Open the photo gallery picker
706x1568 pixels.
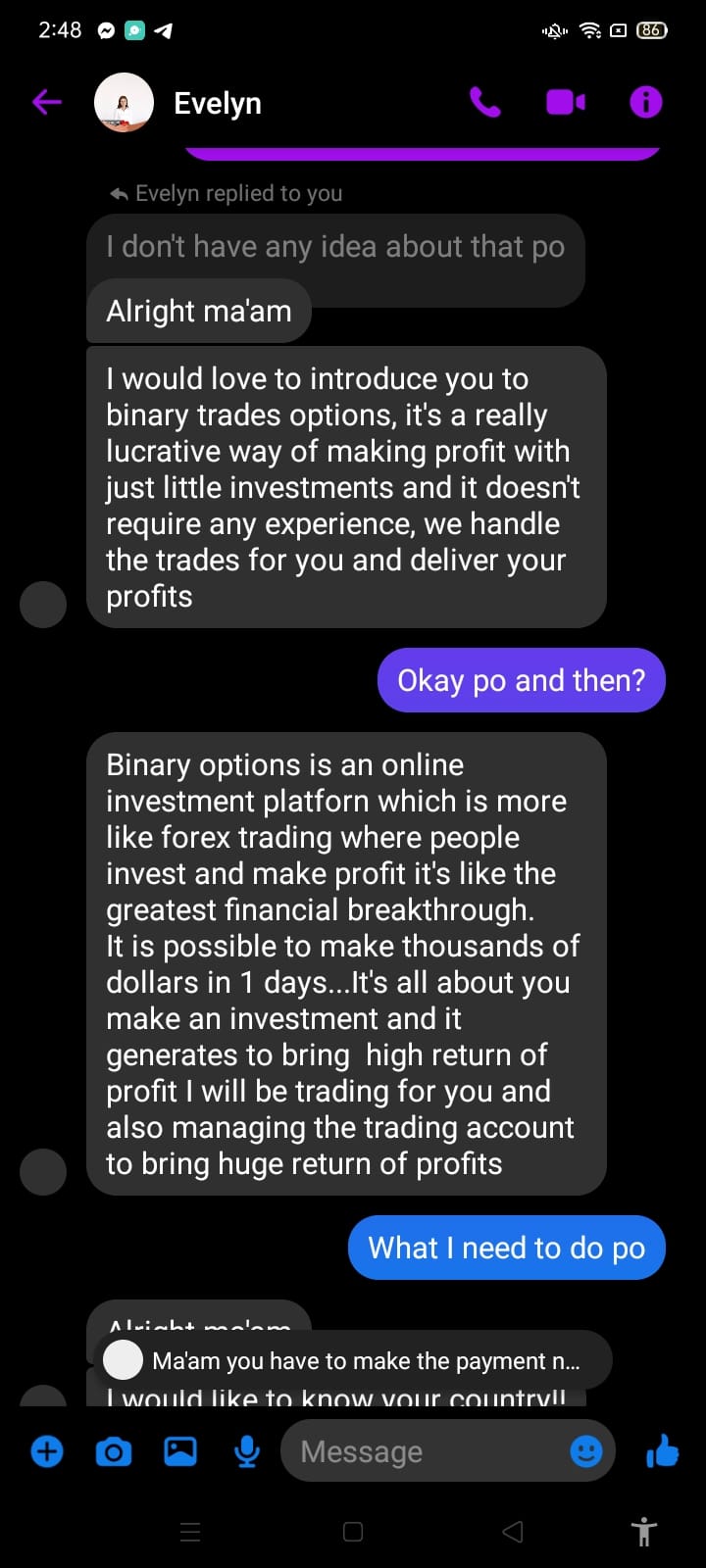(180, 1451)
